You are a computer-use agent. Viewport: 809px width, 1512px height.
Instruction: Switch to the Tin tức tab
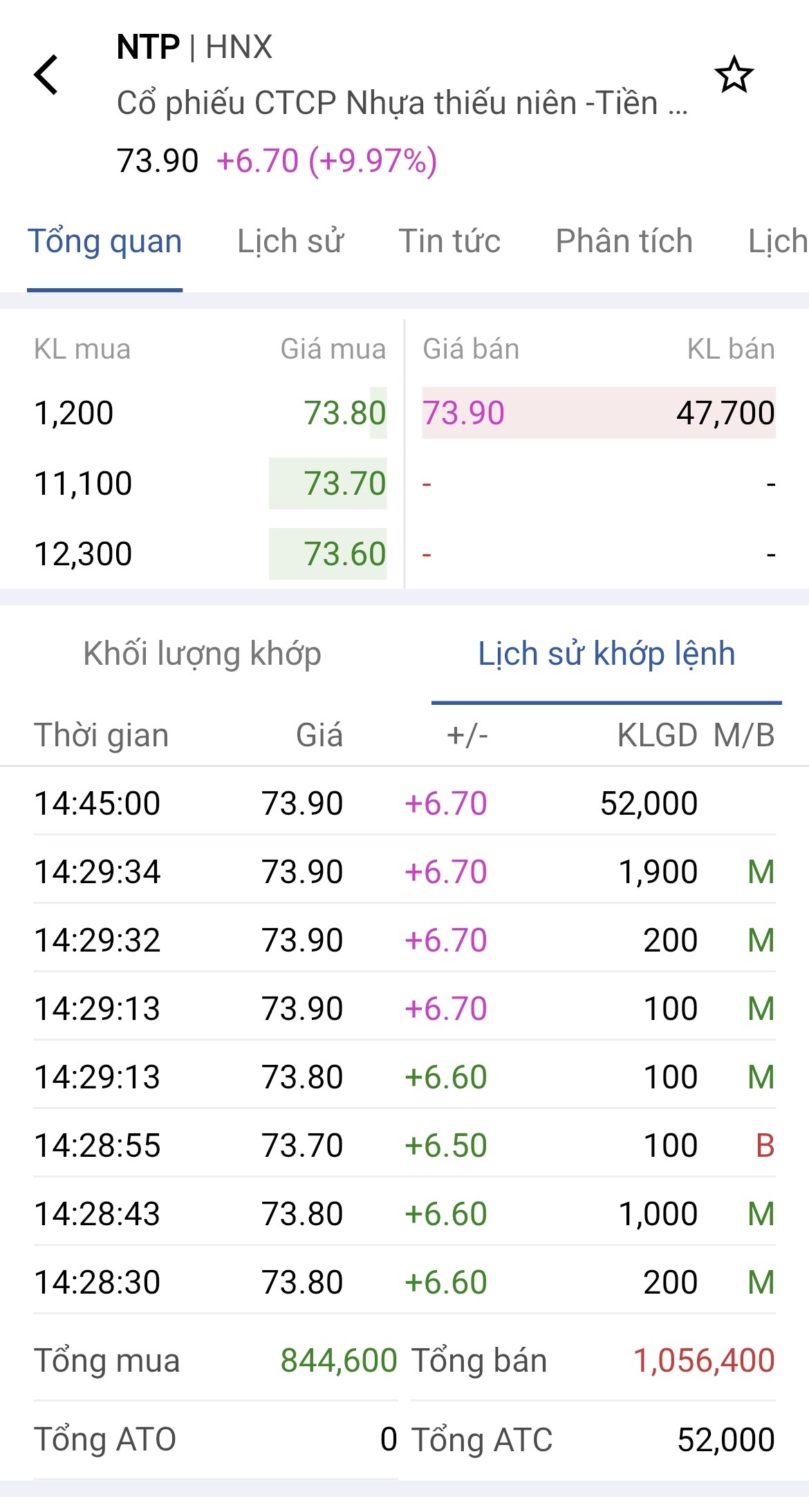[x=449, y=241]
